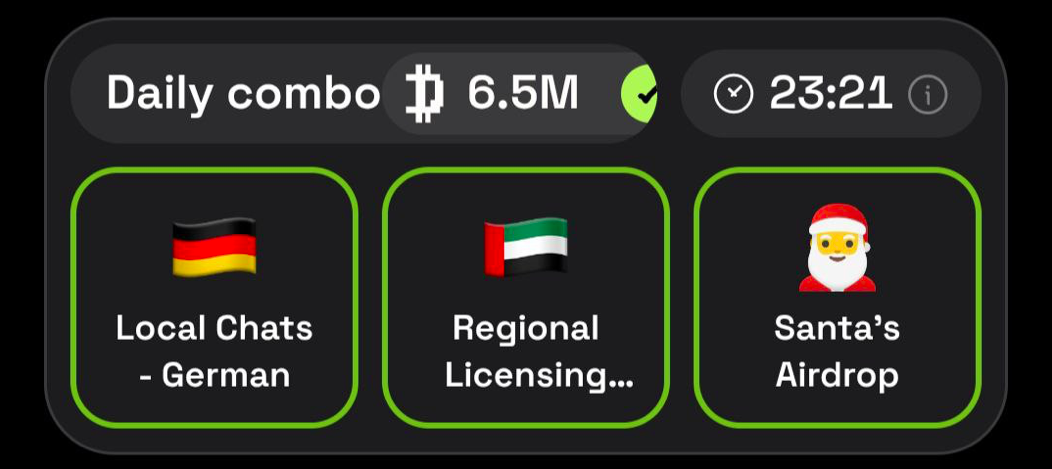Tap the info icon next to the timer
This screenshot has height=469, width=1052.
(927, 95)
